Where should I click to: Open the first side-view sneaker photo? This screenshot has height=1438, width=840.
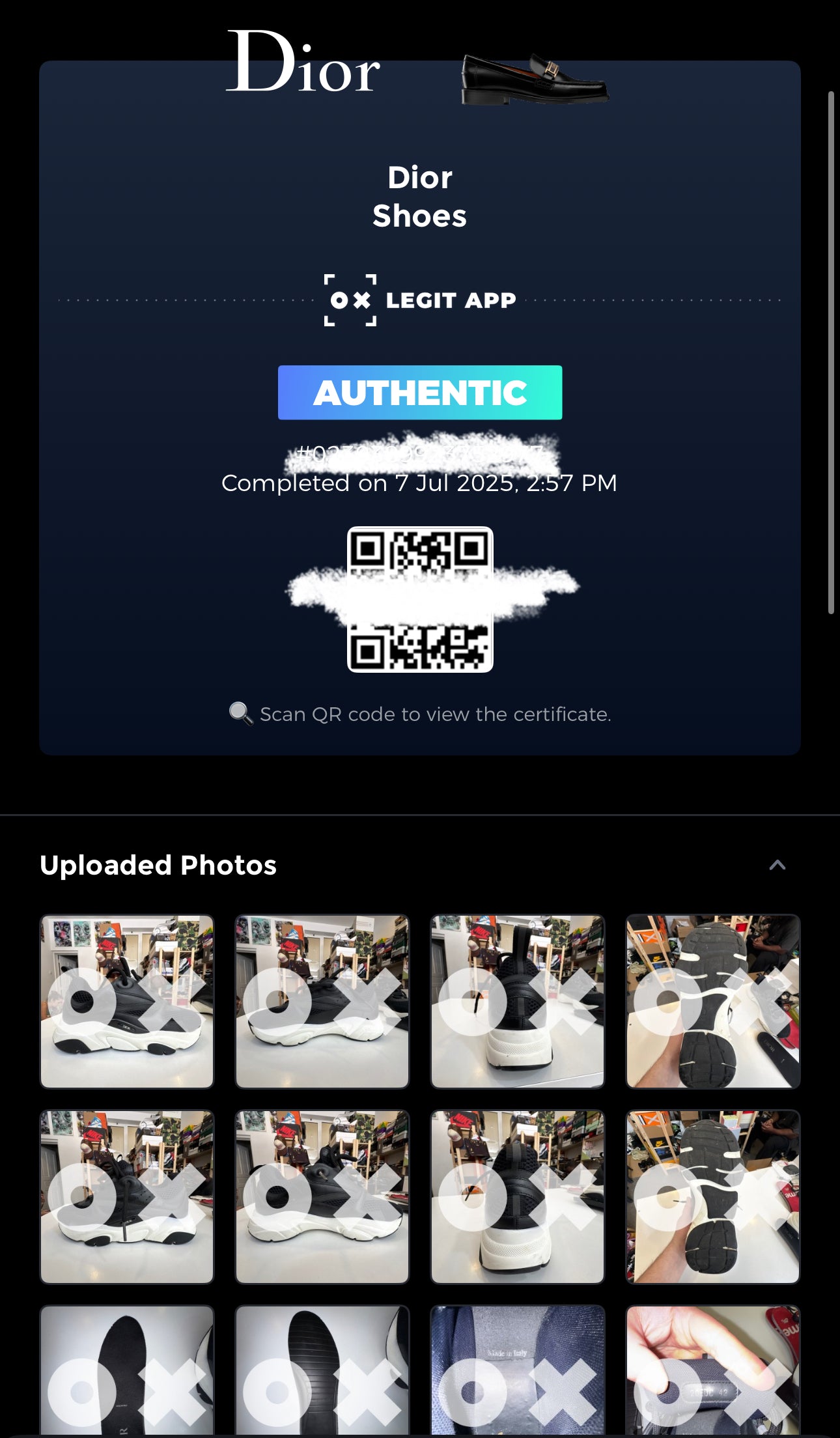(x=127, y=1002)
